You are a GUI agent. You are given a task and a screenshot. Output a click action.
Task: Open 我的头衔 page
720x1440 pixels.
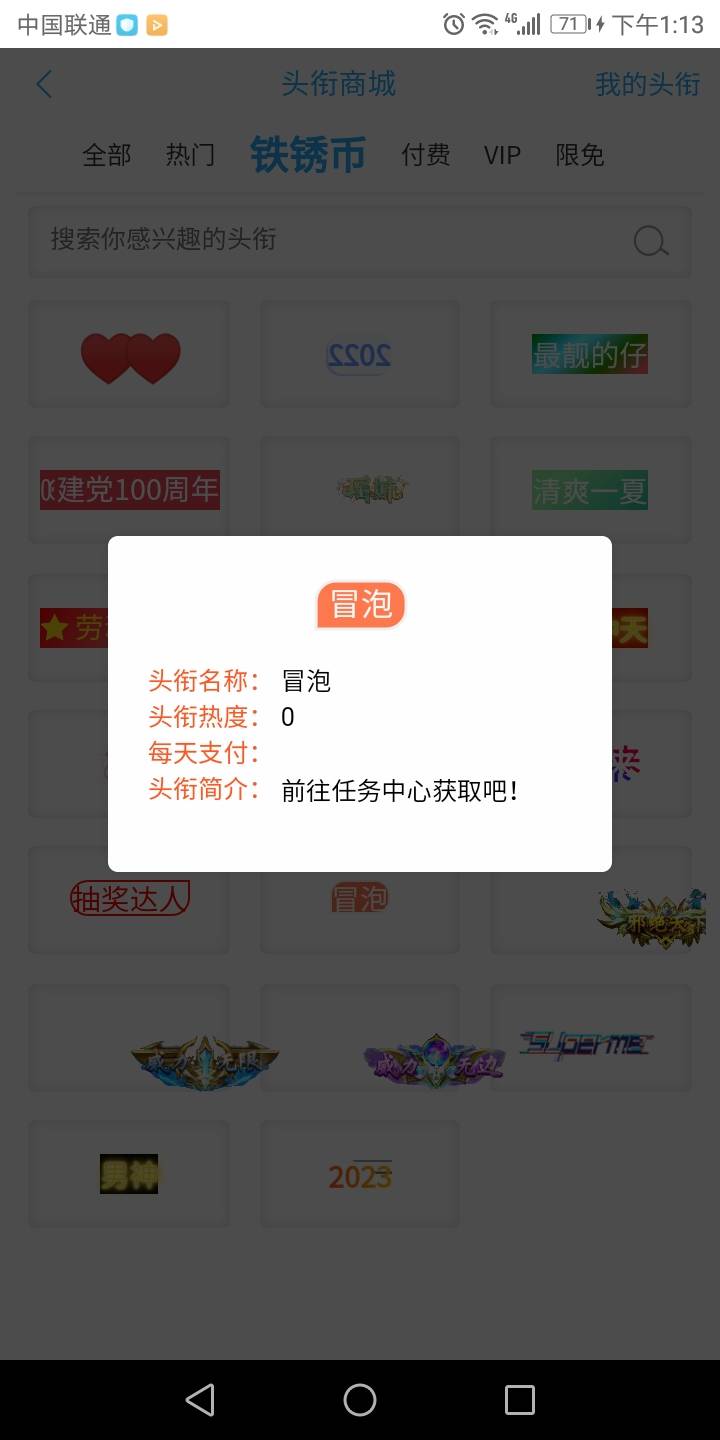click(x=647, y=85)
